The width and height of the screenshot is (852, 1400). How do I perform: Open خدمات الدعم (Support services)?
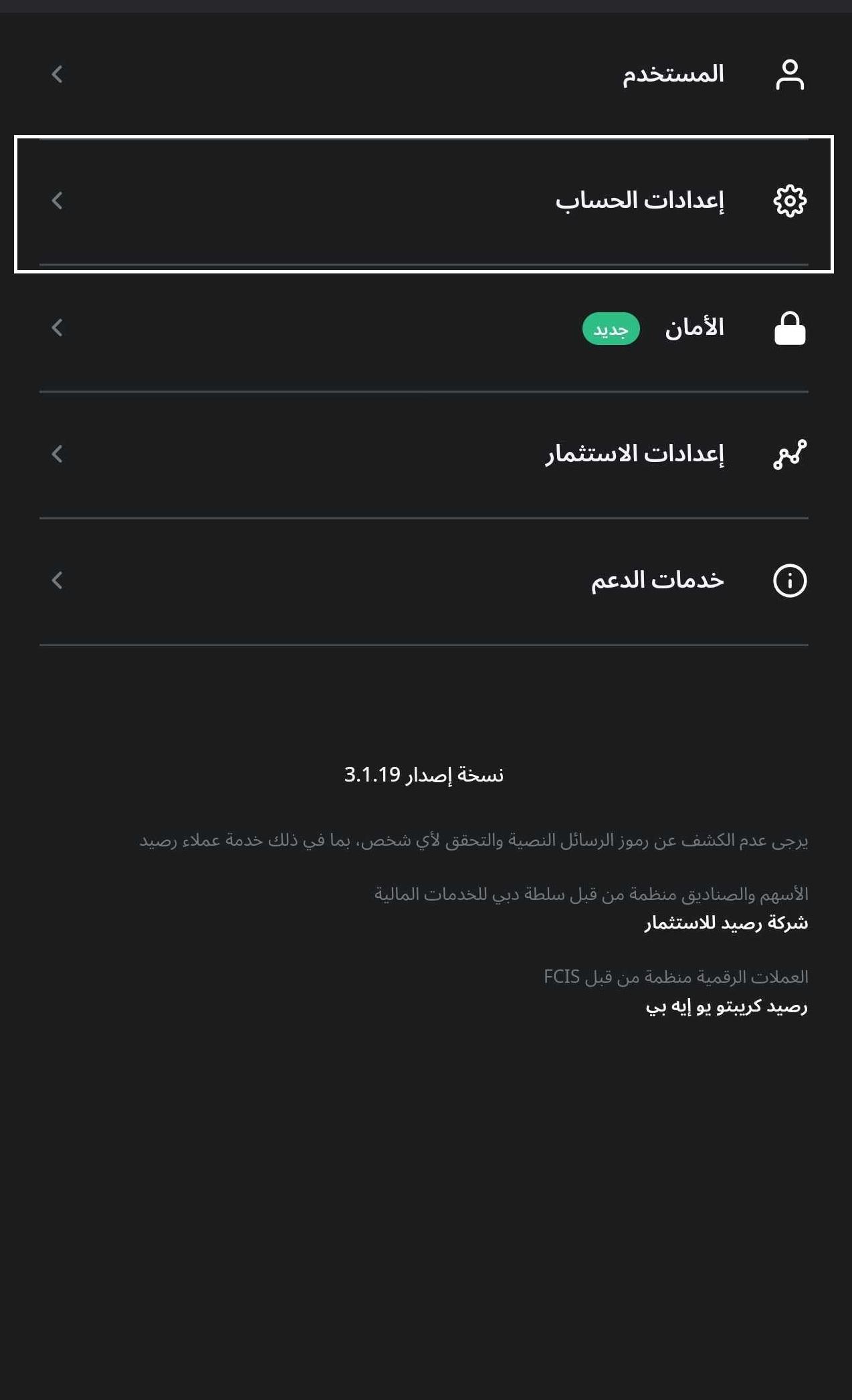657,580
